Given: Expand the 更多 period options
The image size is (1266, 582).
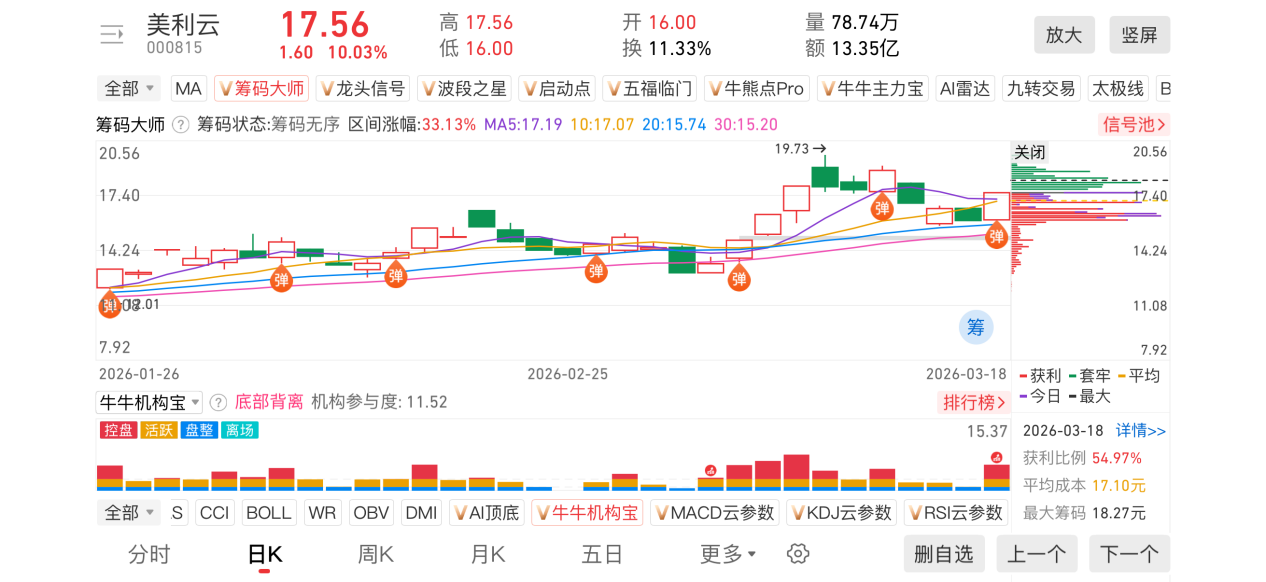Looking at the screenshot, I should click(728, 554).
